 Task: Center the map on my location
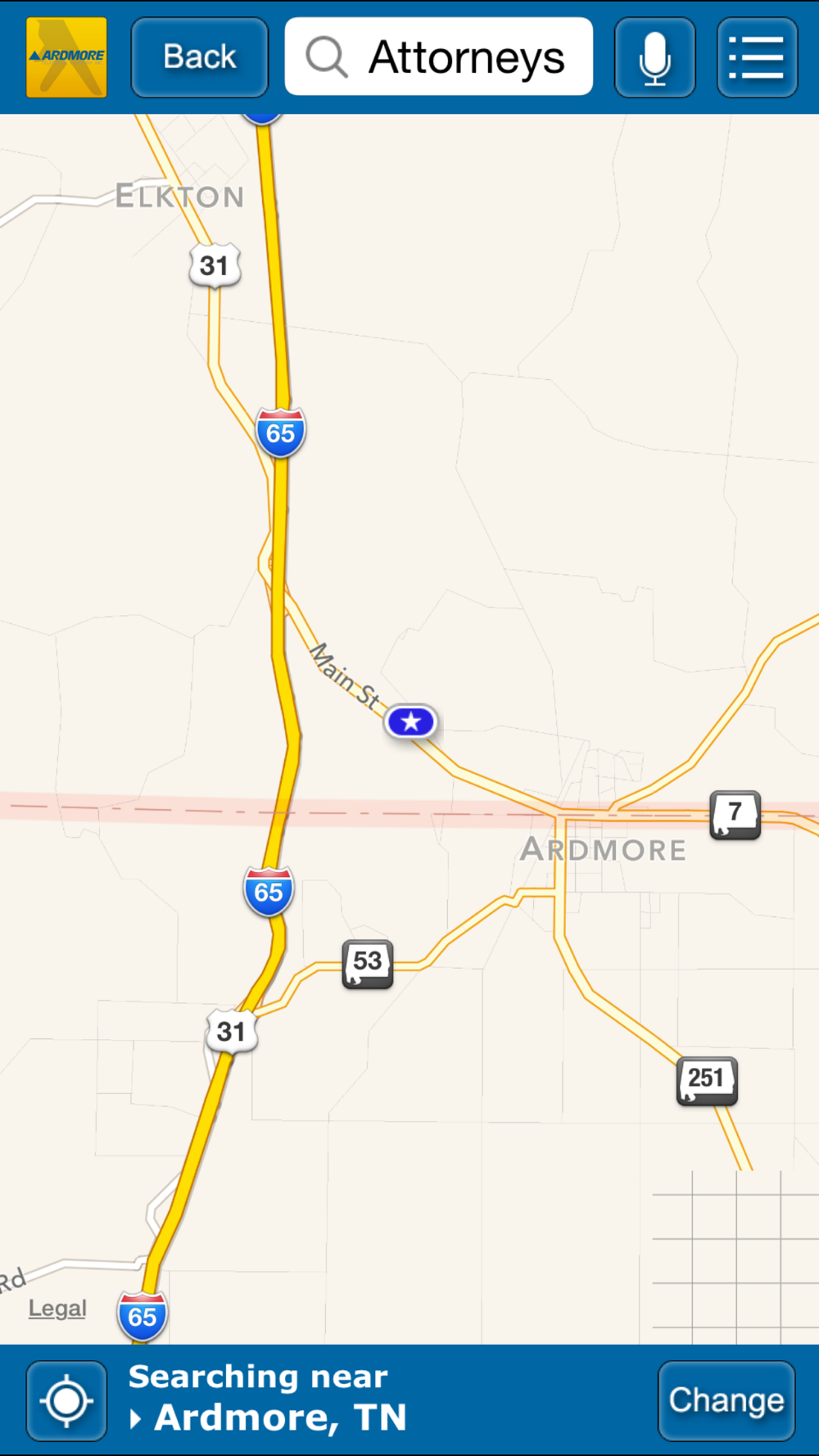(66, 1401)
